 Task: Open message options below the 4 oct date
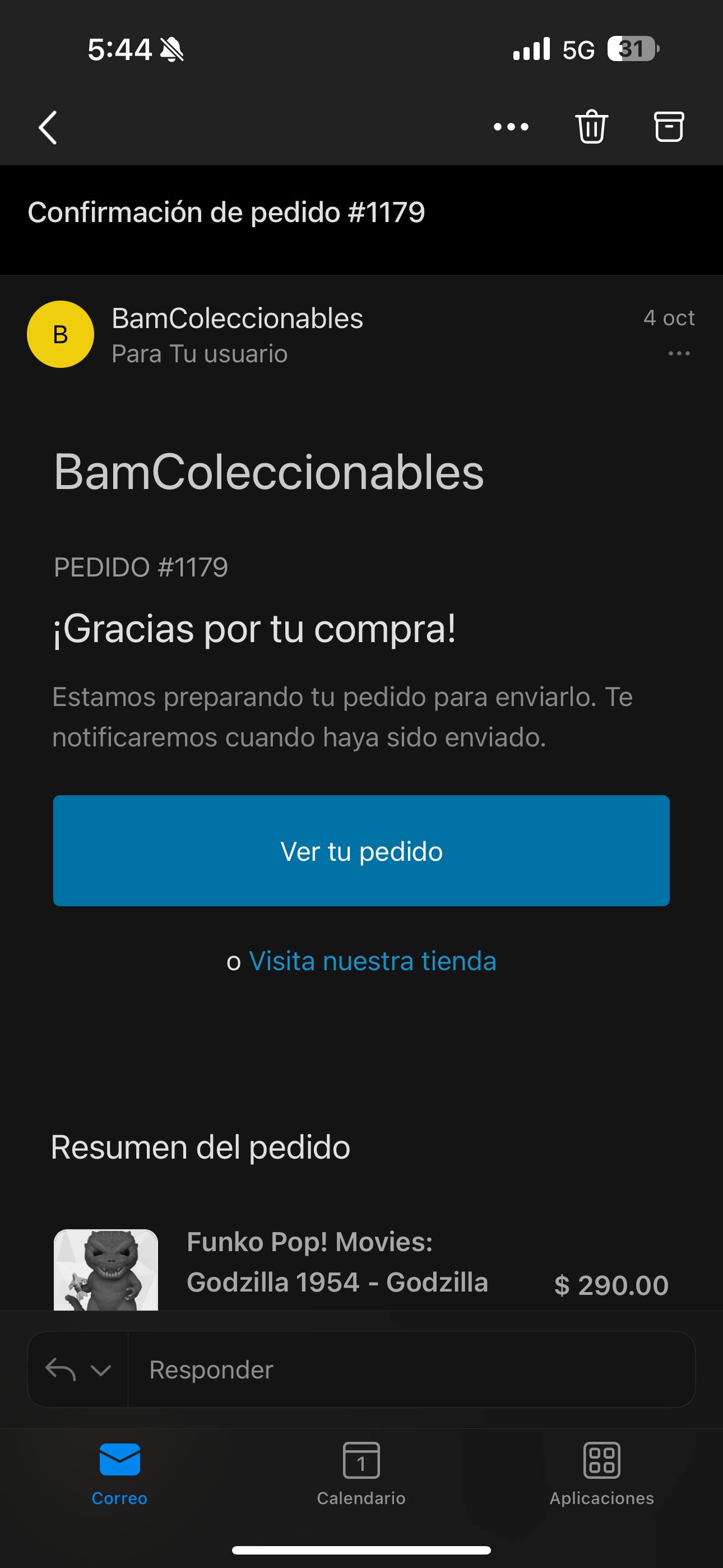tap(679, 354)
